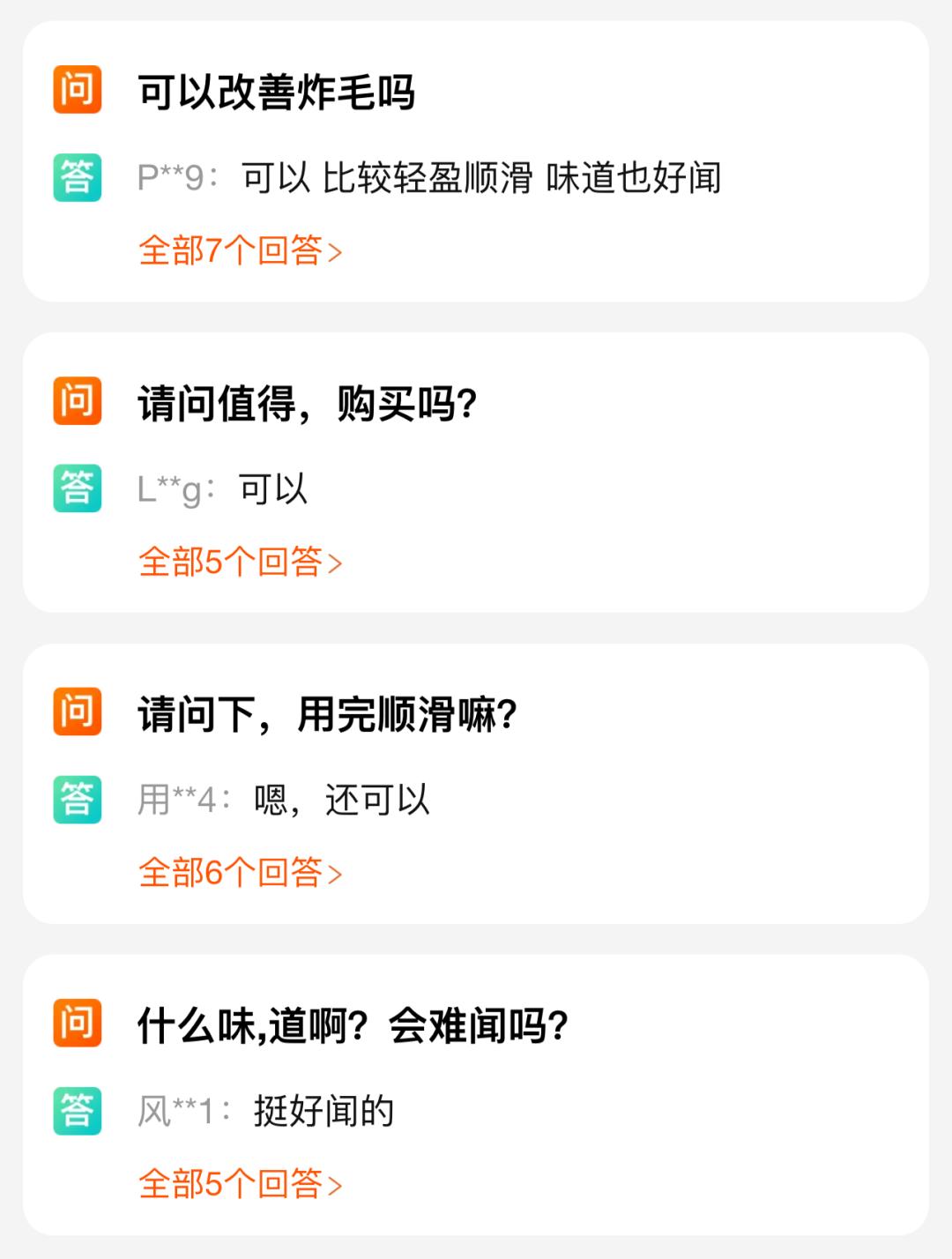The height and width of the screenshot is (1259, 952).
Task: Expand the chevron after 全部6个回答
Action: (337, 875)
